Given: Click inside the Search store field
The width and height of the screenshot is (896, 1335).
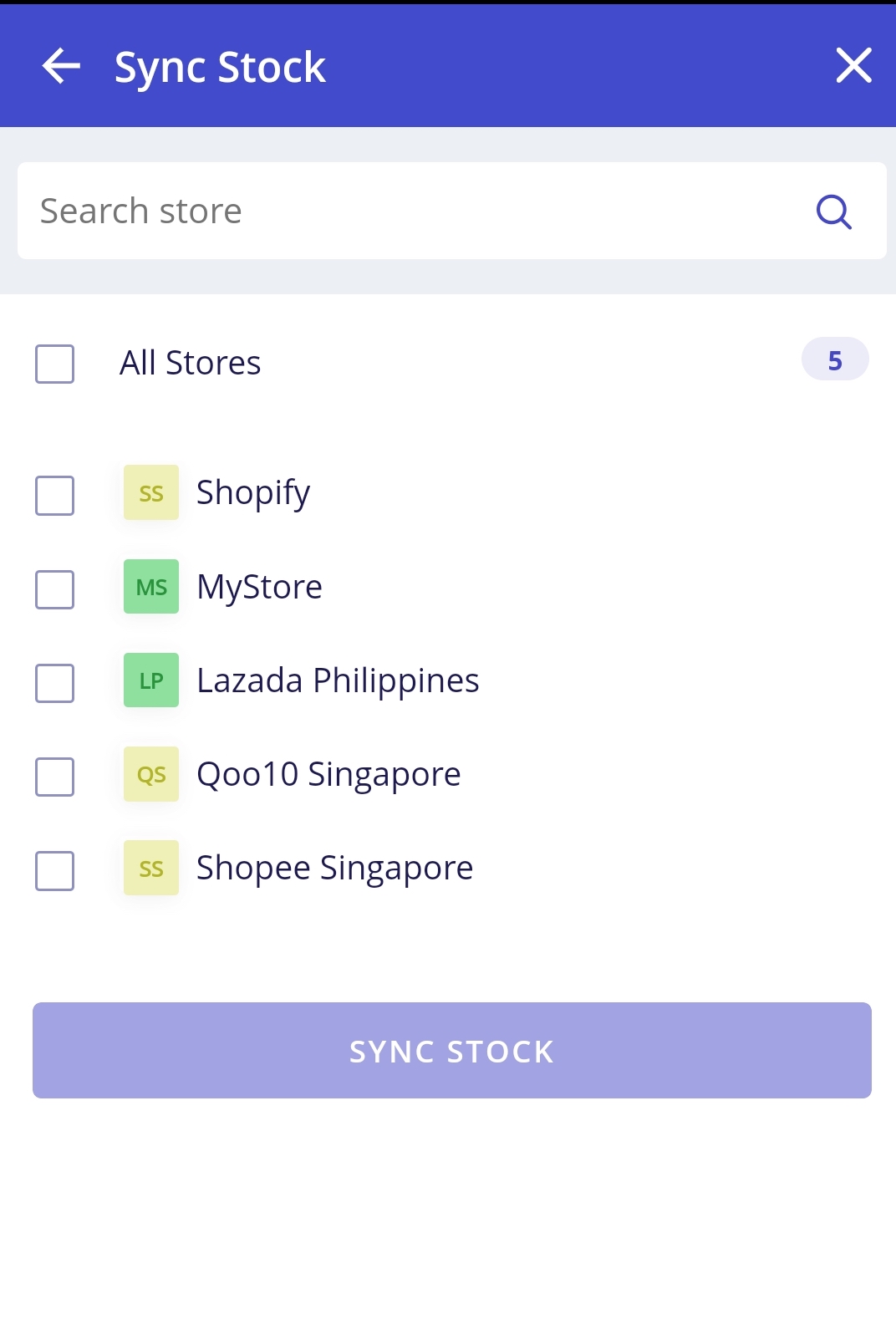Looking at the screenshot, I should coord(334,211).
